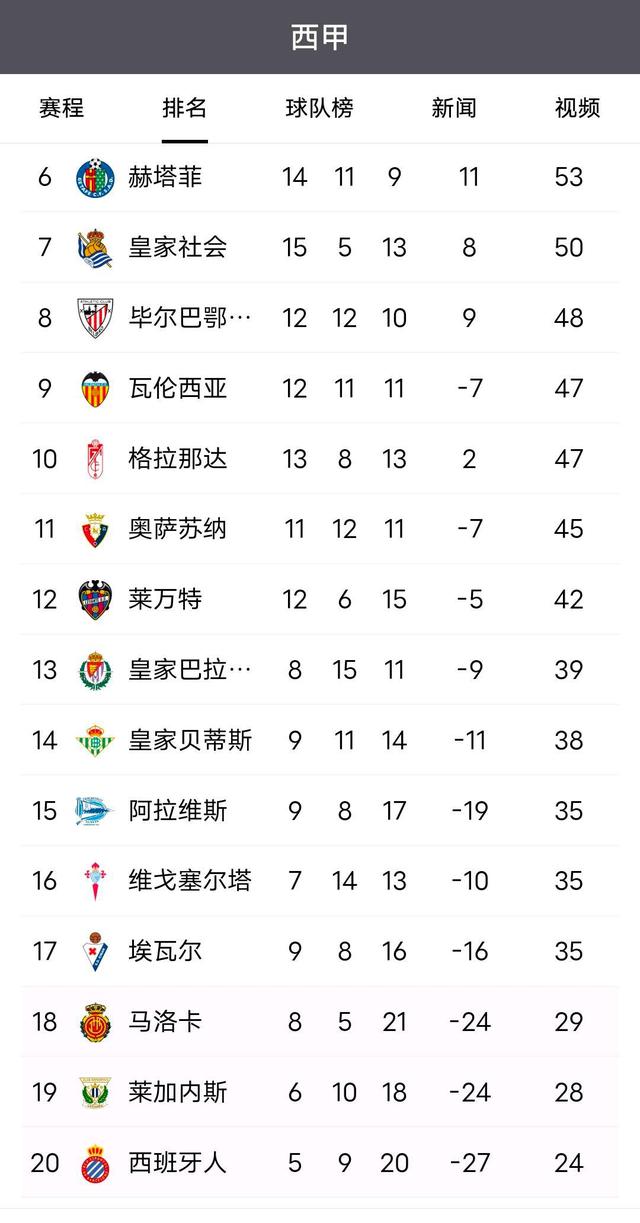This screenshot has width=640, height=1223.
Task: Select the 莱加内斯 team row
Action: (320, 1092)
